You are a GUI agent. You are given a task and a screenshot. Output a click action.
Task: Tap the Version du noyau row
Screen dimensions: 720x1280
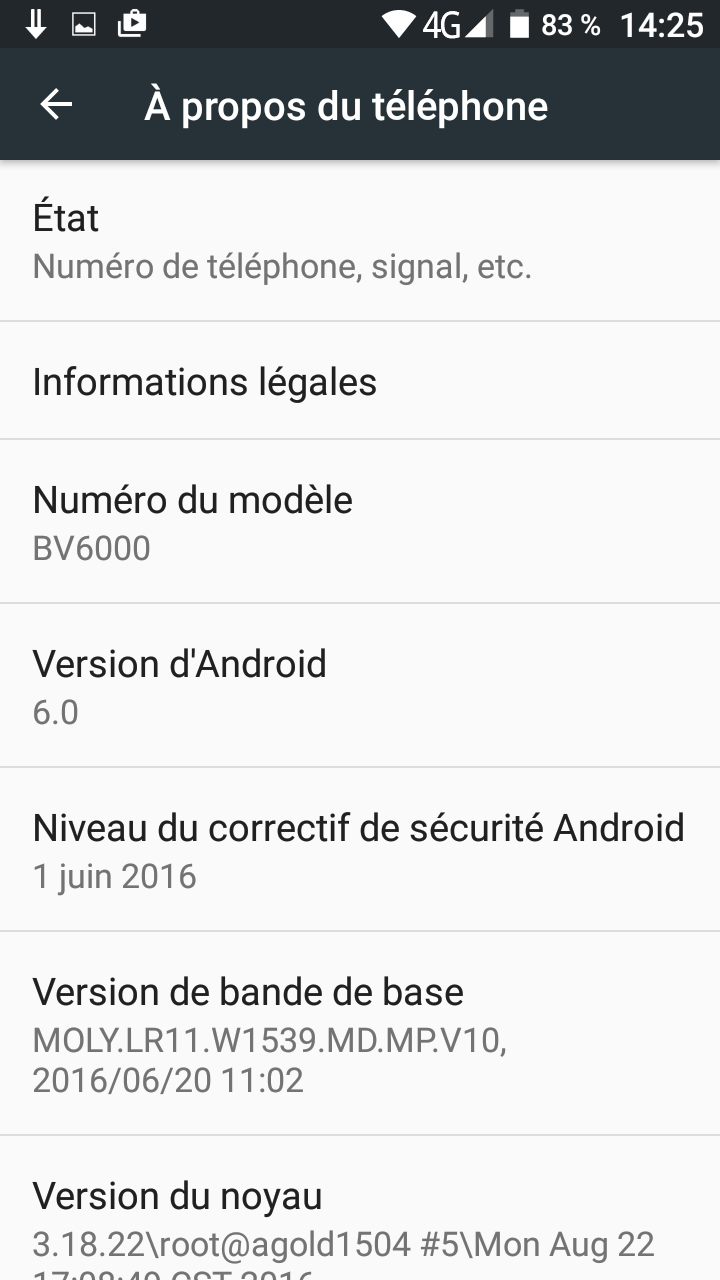click(x=360, y=1209)
